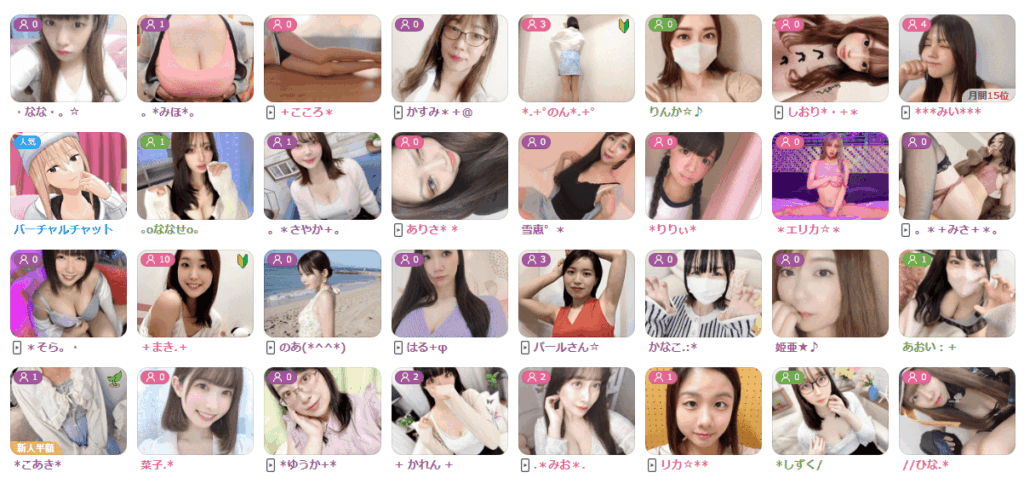Open the tile labeled 菜子

(195, 411)
